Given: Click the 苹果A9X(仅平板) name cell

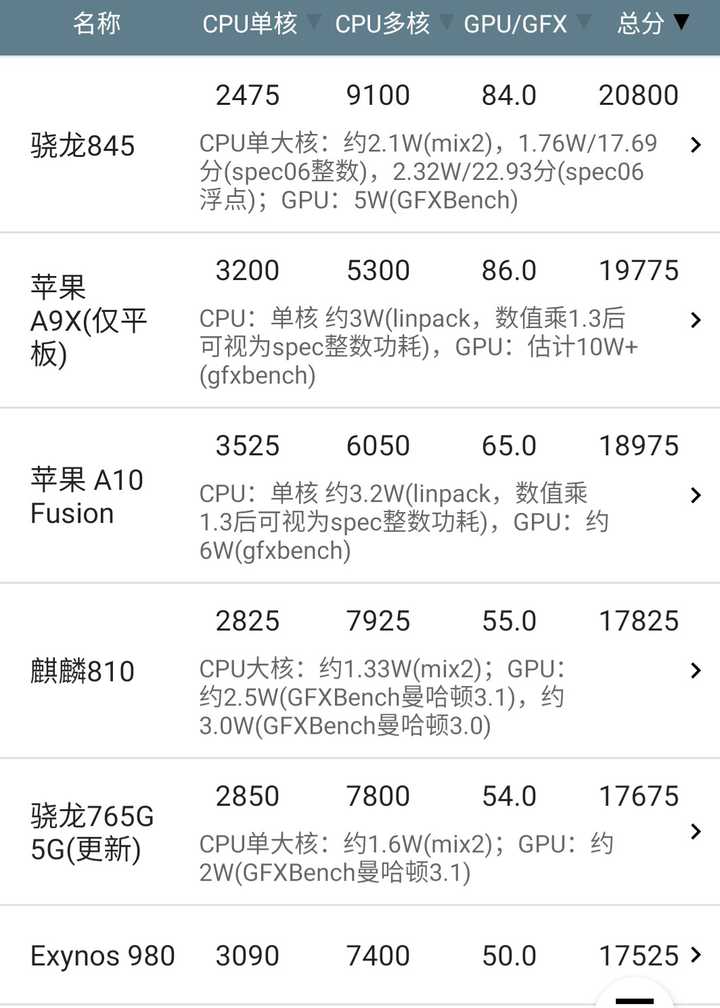Looking at the screenshot, I should click(x=84, y=320).
